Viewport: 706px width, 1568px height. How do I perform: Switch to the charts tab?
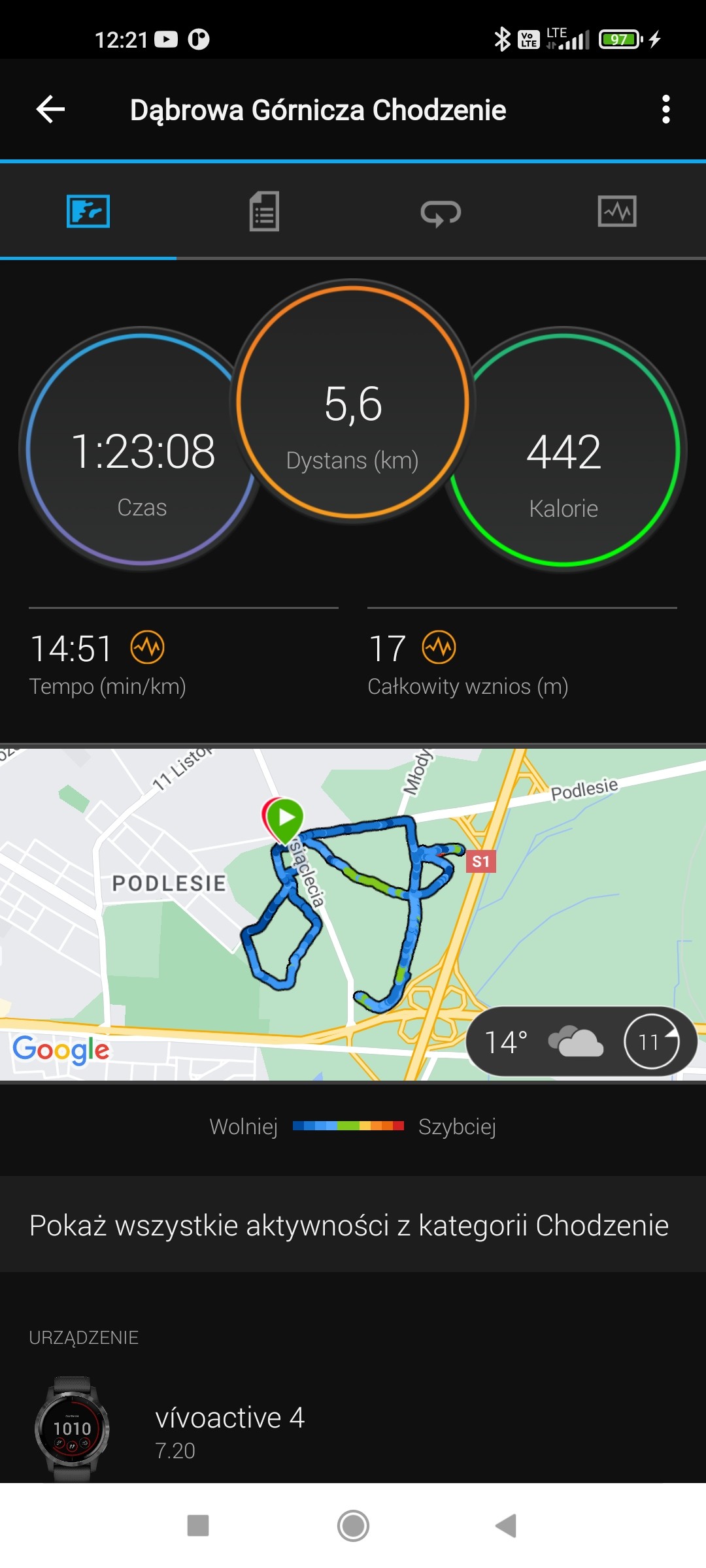(617, 211)
